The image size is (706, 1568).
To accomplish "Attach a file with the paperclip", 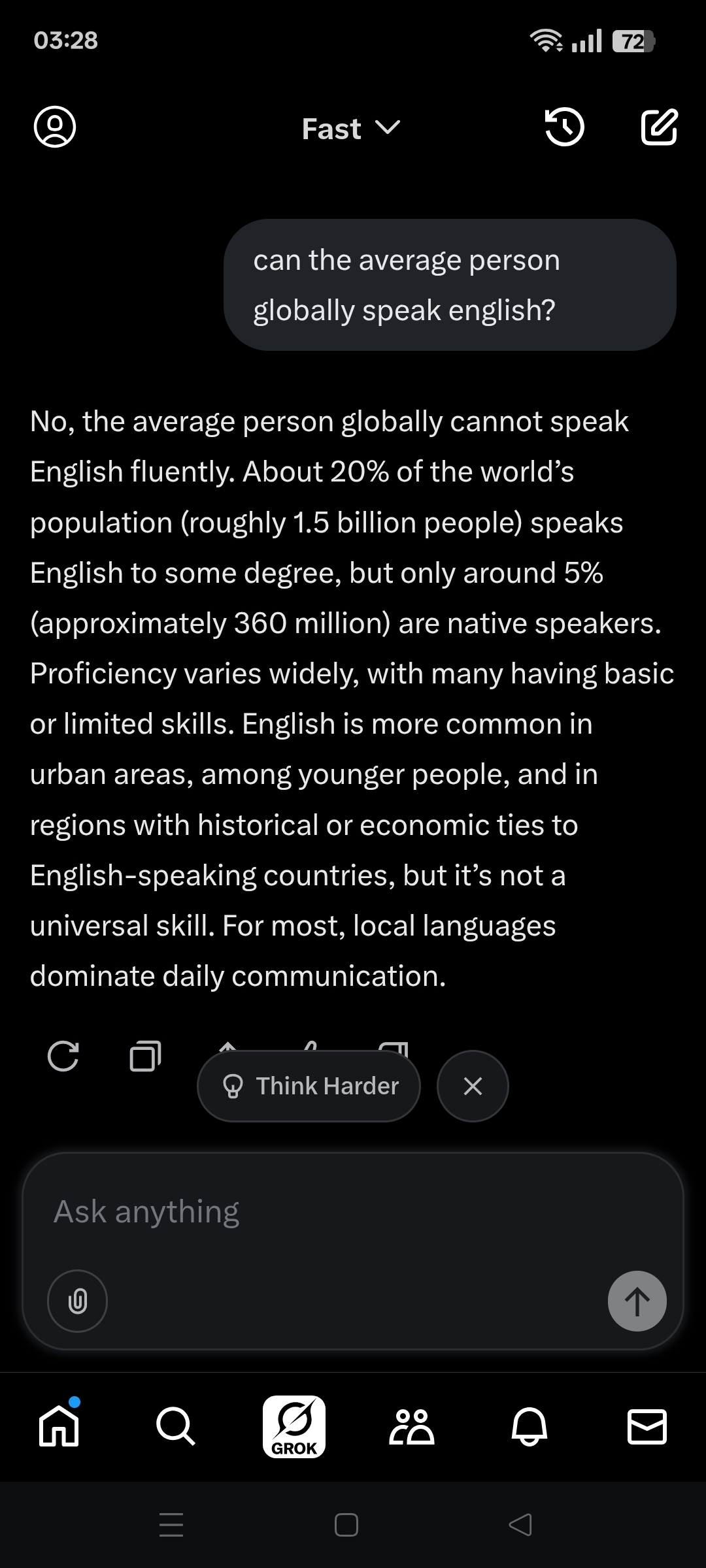I will click(77, 1301).
